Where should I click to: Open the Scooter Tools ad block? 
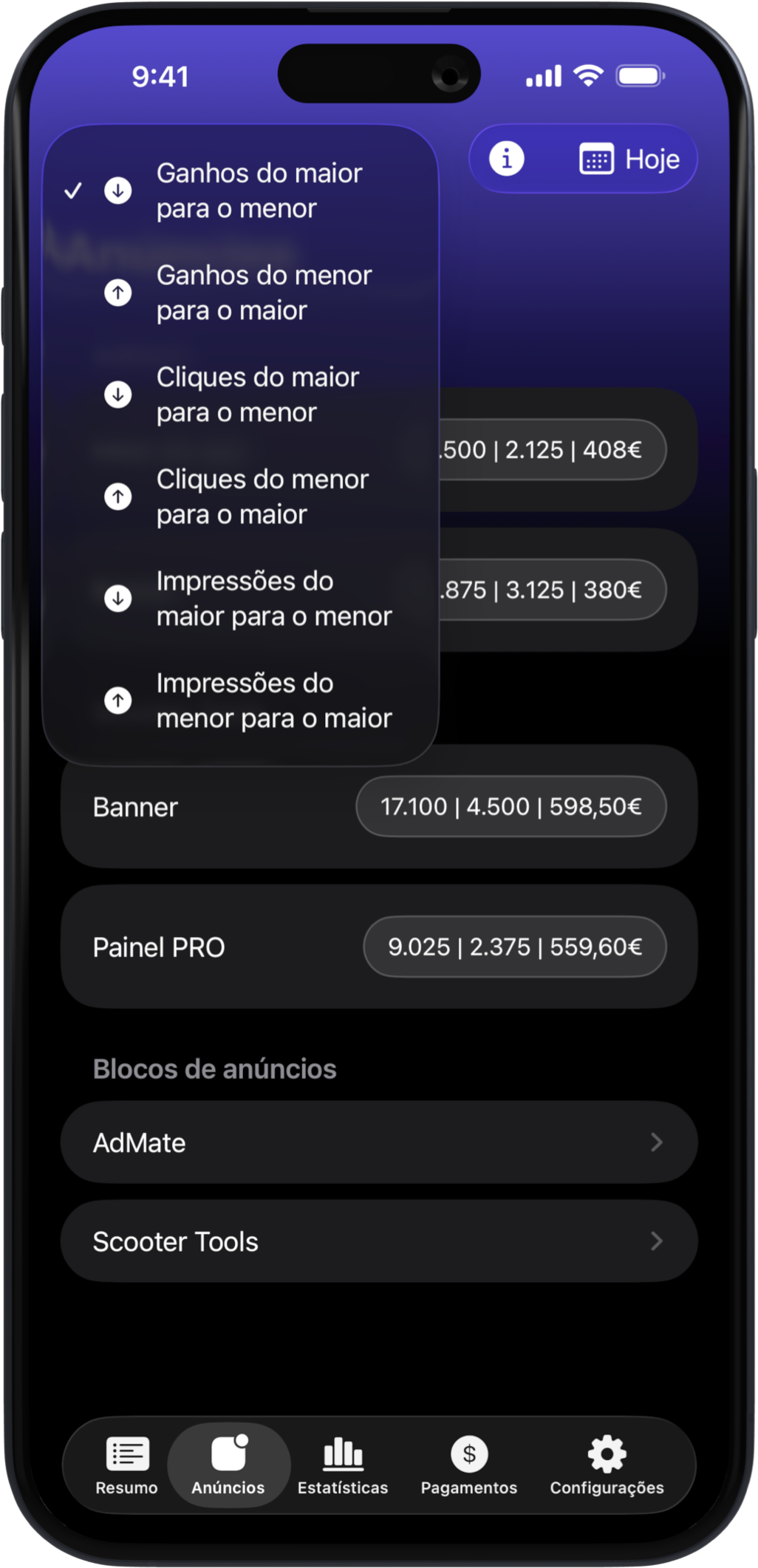378,1241
